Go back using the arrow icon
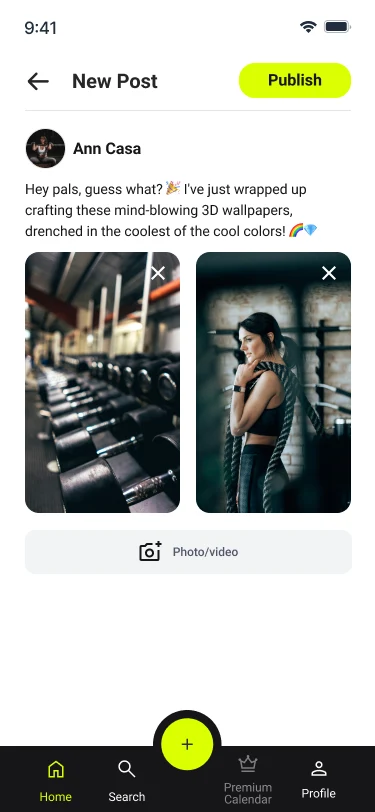The image size is (375, 812). point(38,81)
